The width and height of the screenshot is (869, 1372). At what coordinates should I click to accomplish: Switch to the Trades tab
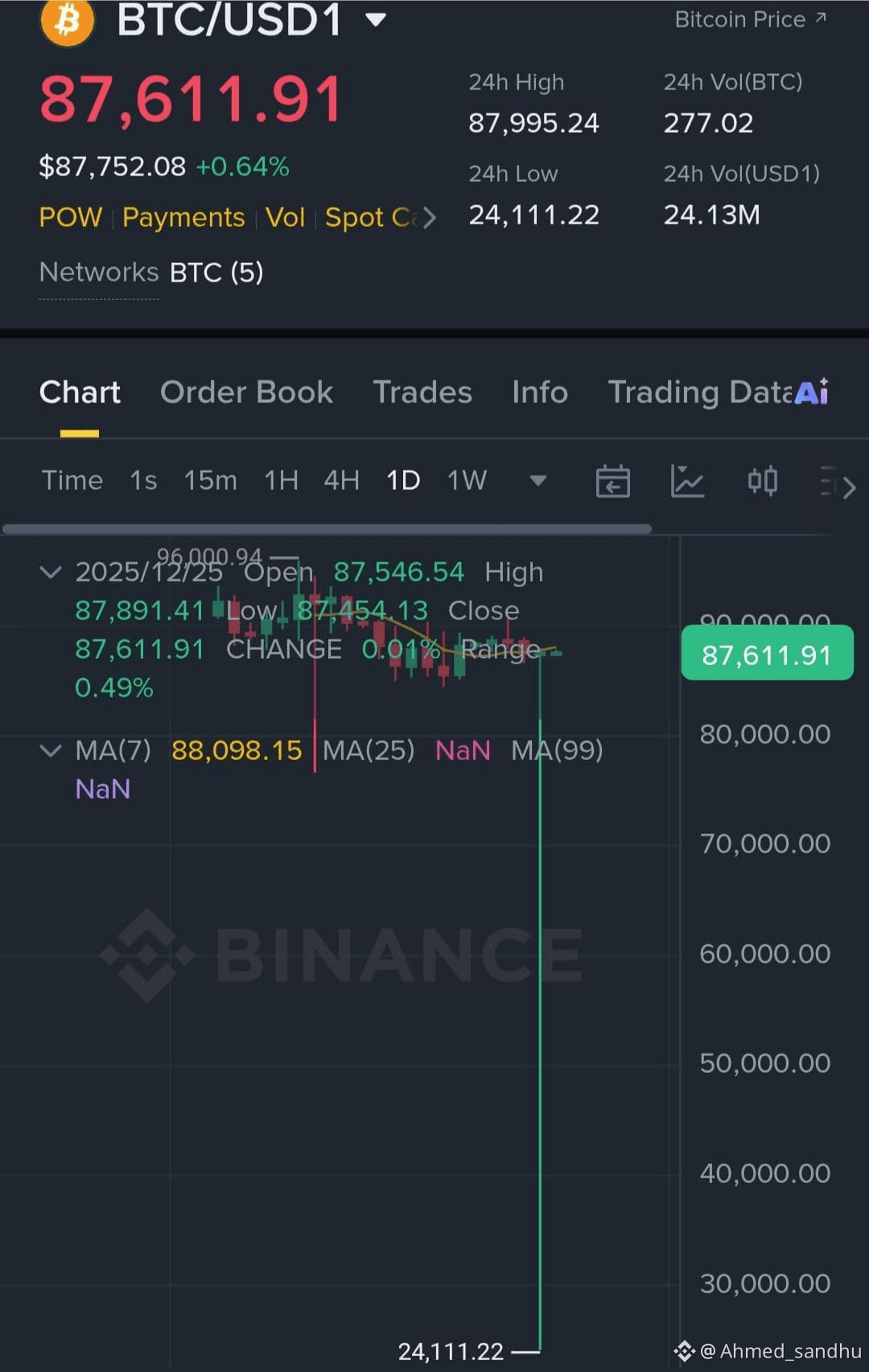(x=422, y=392)
